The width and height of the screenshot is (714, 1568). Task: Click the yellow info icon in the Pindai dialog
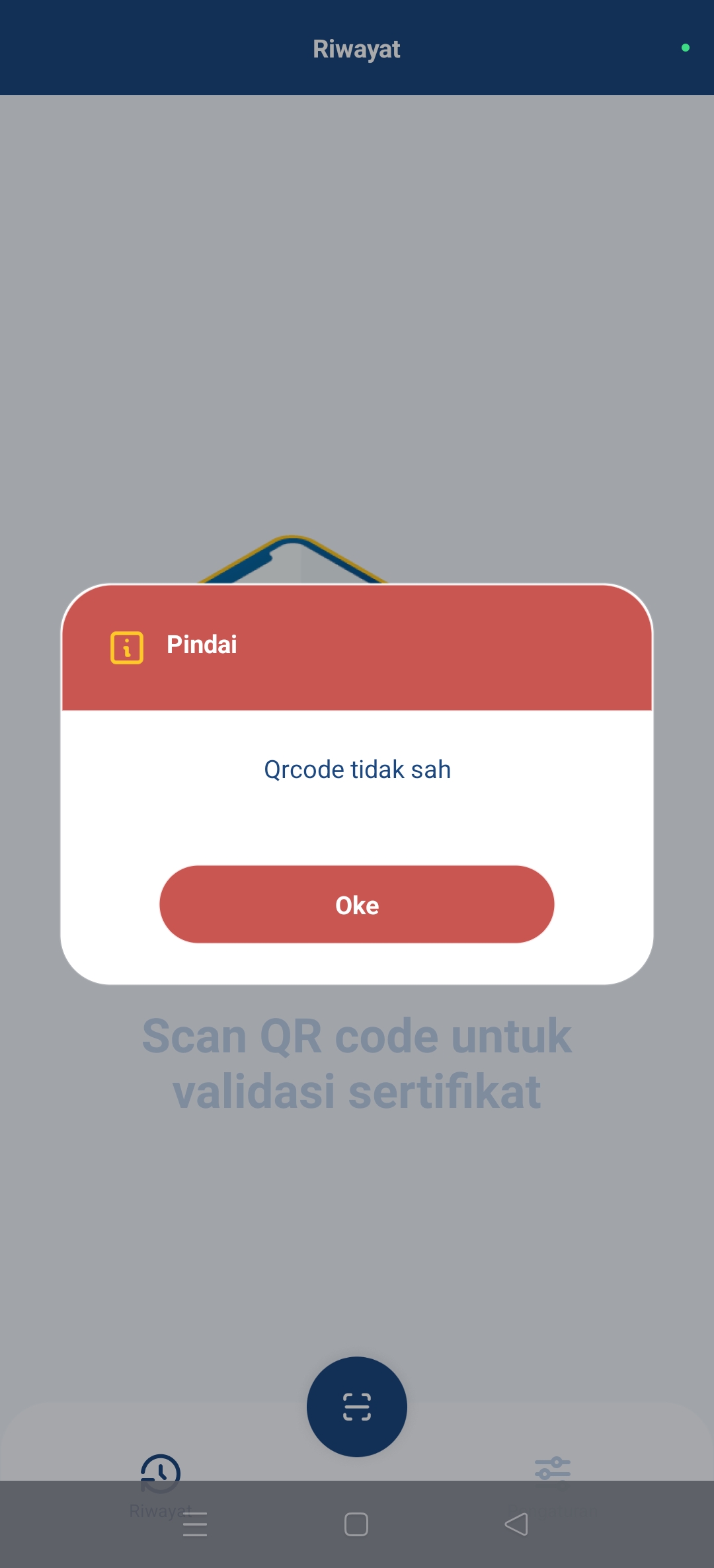click(126, 648)
